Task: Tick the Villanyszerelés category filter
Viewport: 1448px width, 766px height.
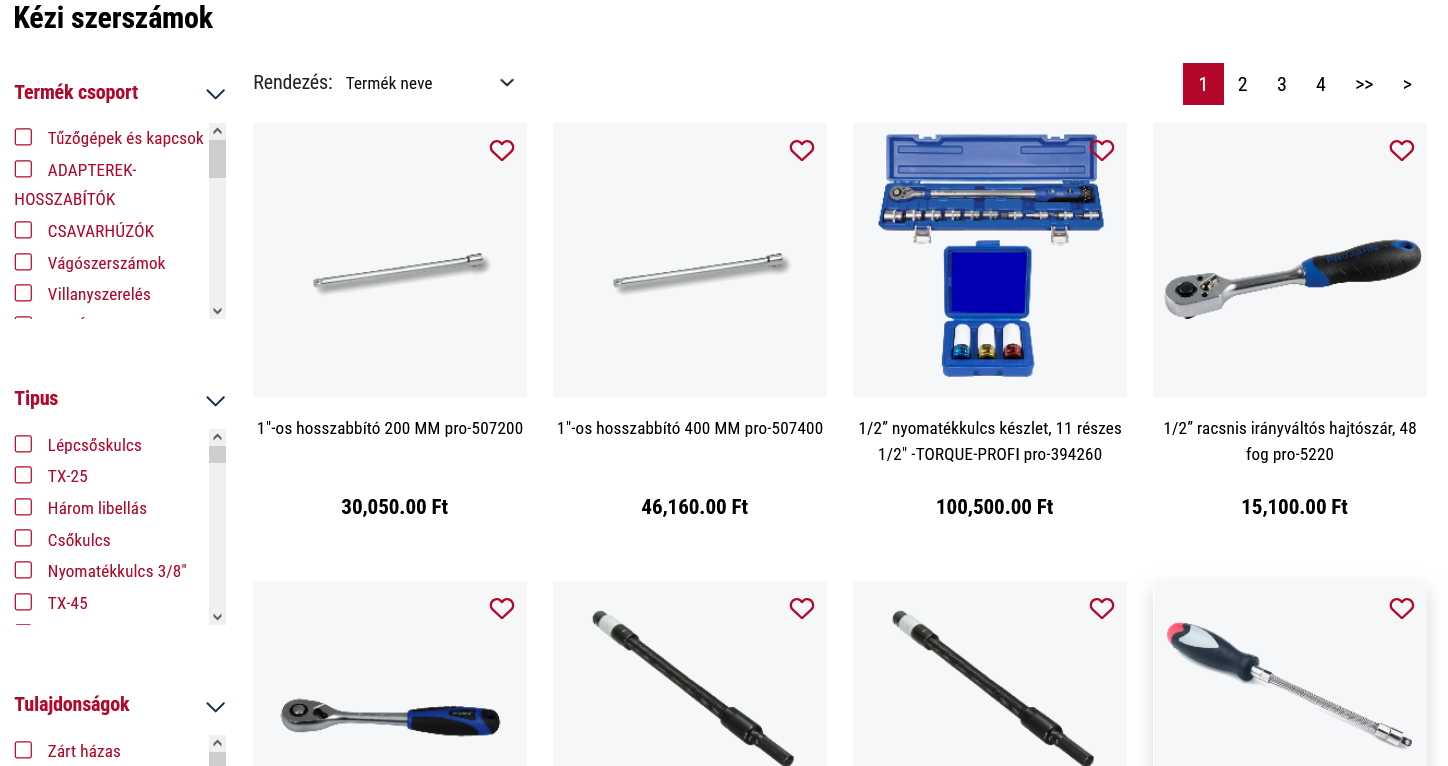Action: pos(24,293)
